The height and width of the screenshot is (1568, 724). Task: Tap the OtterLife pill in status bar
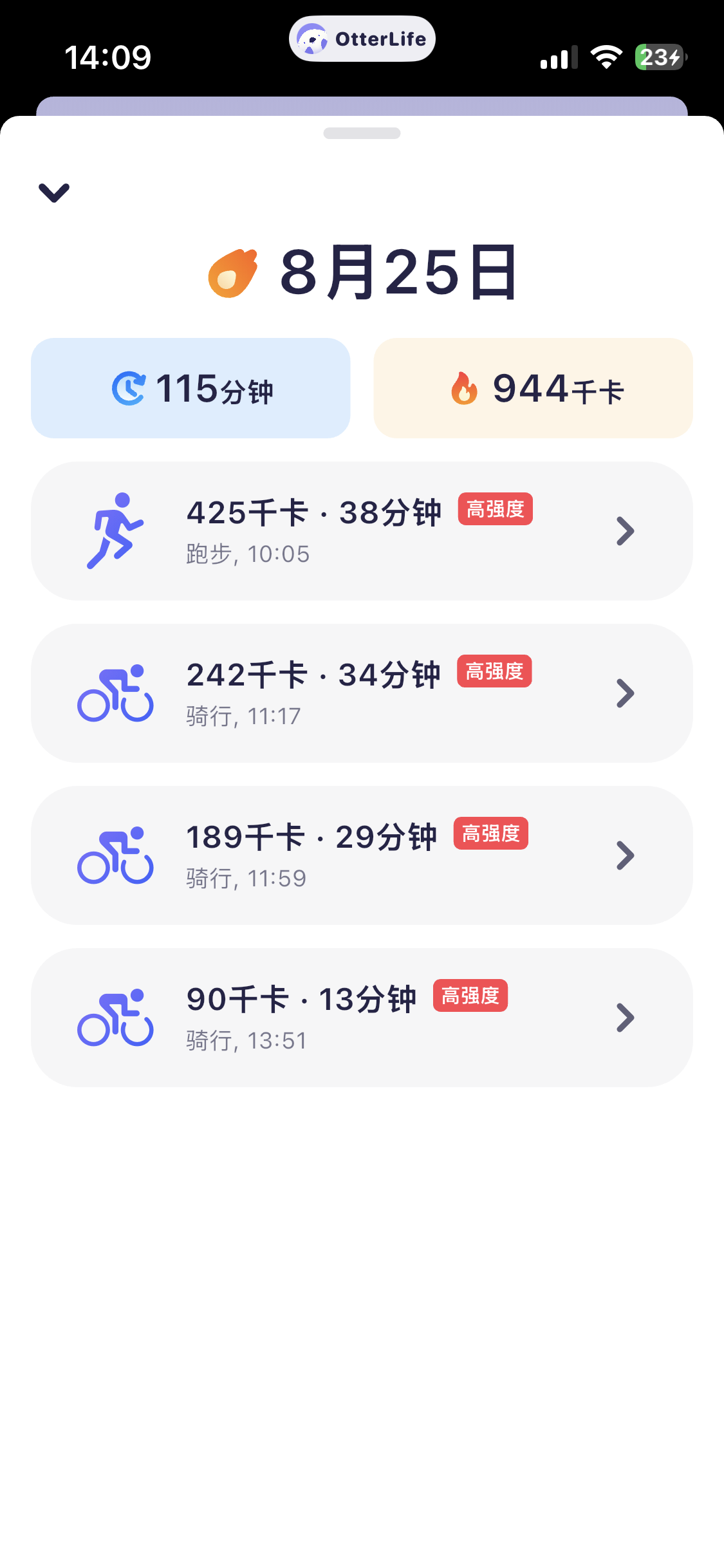[x=362, y=39]
